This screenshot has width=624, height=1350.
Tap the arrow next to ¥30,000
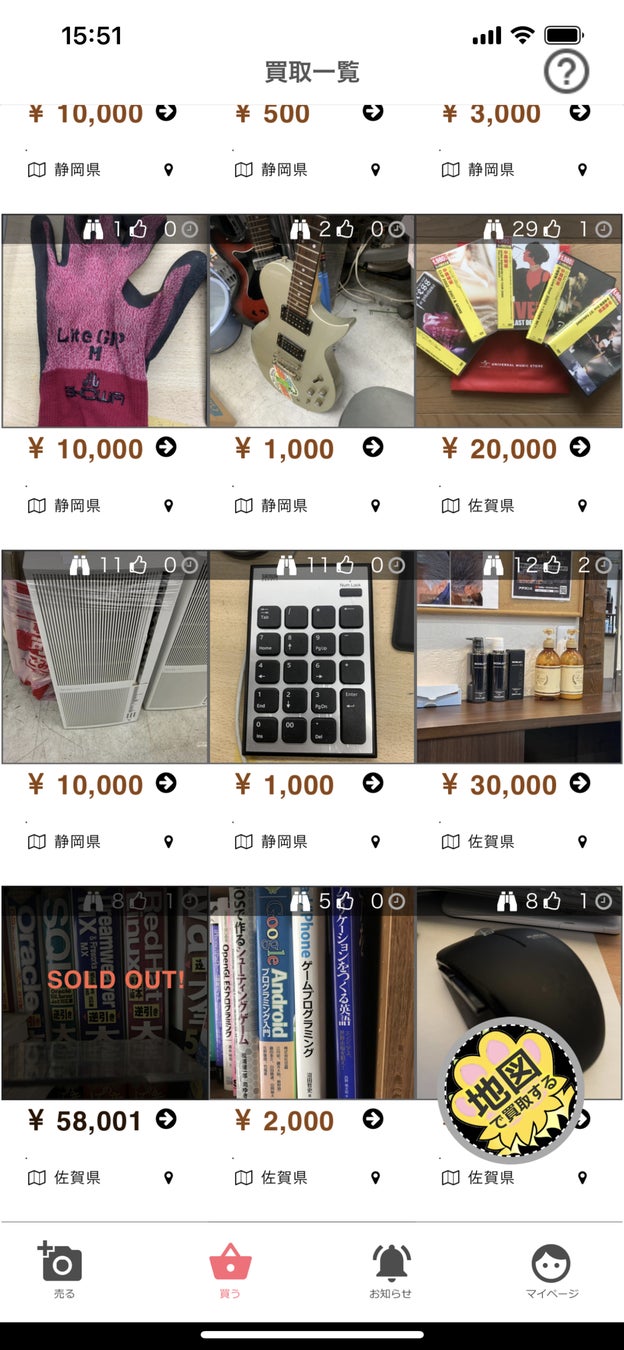click(580, 783)
